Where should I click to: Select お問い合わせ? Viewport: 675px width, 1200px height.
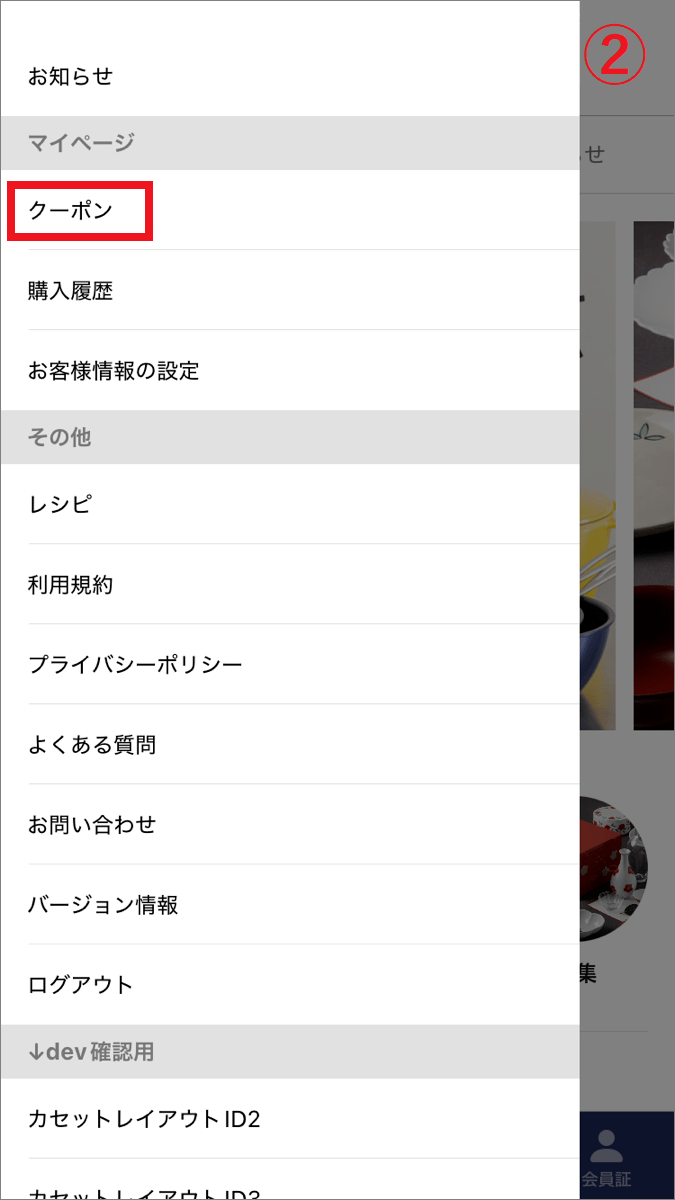click(x=92, y=825)
